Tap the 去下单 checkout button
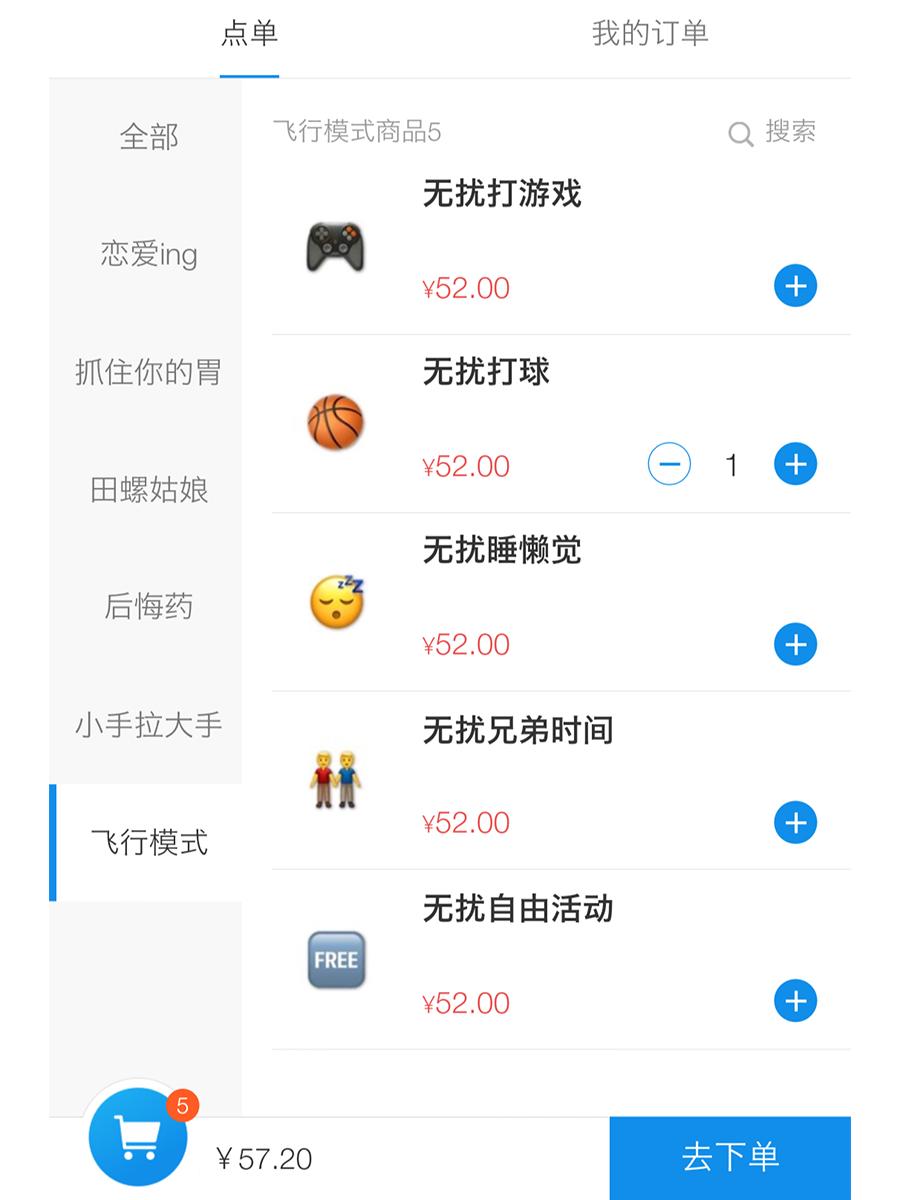Viewport: 900px width, 1200px height. [x=731, y=1156]
